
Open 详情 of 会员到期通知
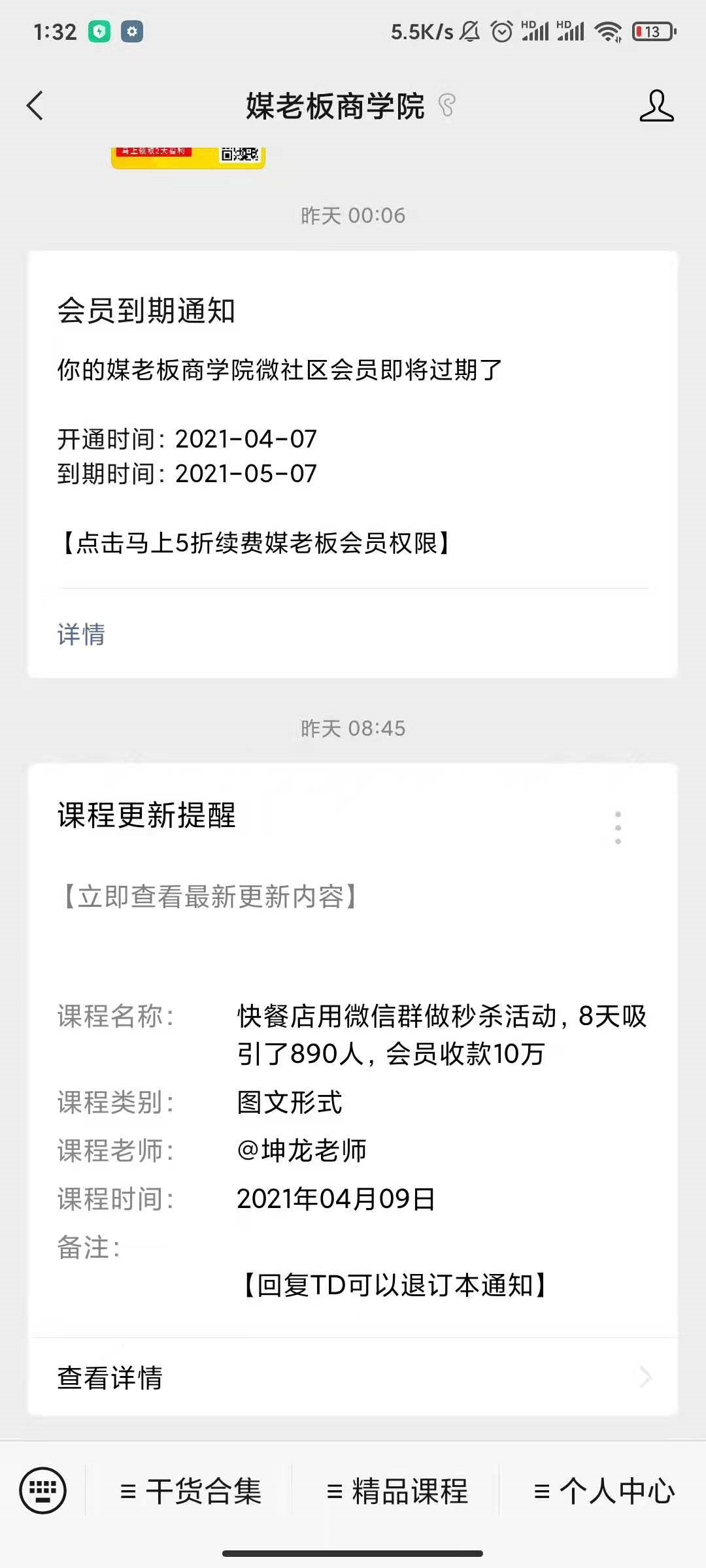click(x=81, y=634)
